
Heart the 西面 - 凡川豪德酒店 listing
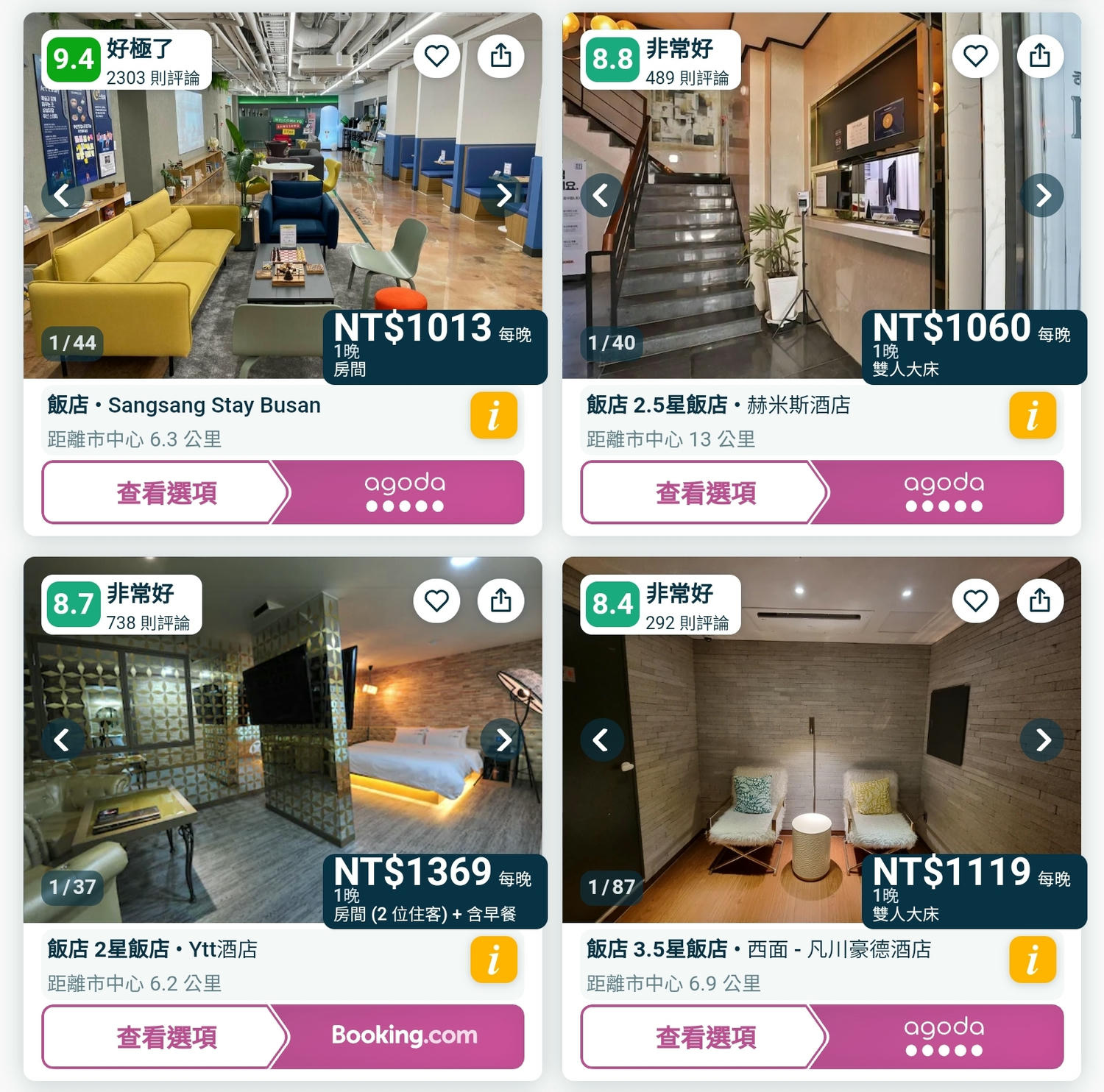click(975, 600)
